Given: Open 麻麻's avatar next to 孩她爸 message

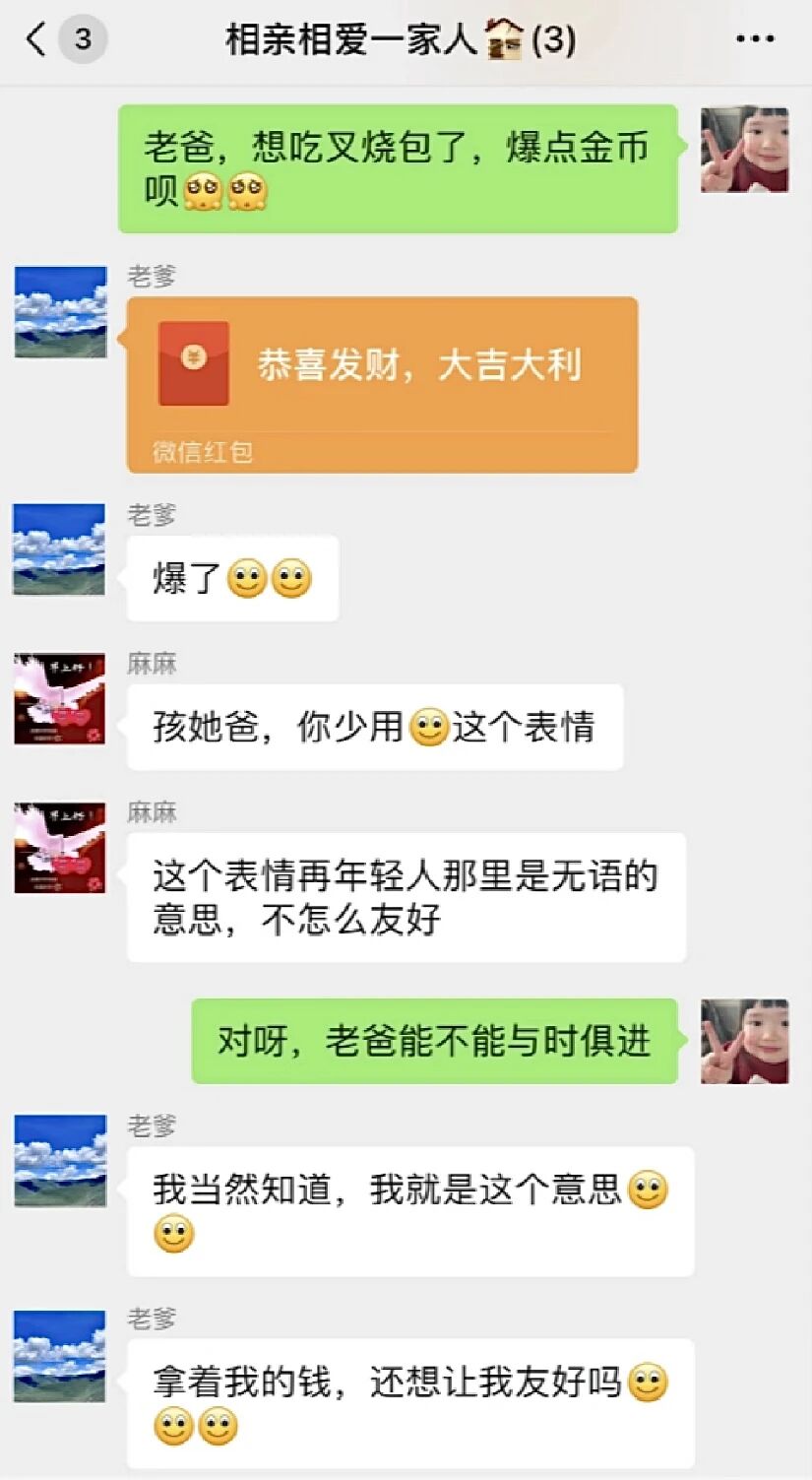Looking at the screenshot, I should [60, 699].
